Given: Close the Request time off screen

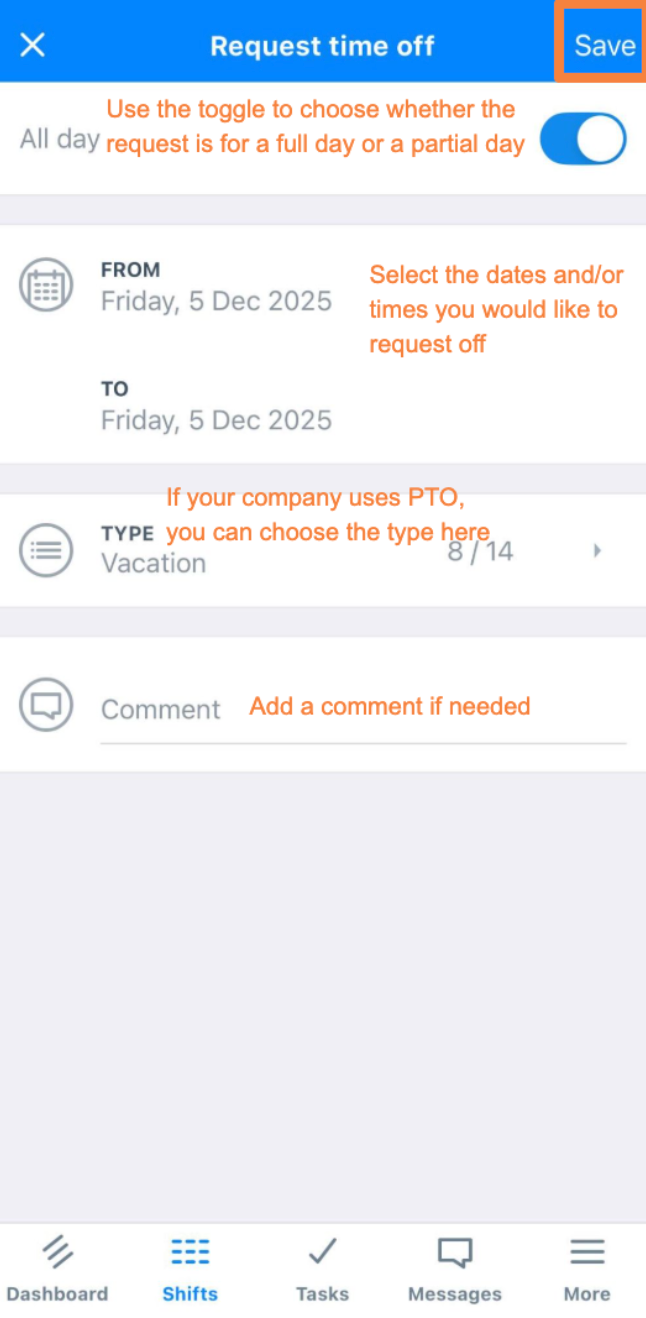Looking at the screenshot, I should tap(33, 45).
